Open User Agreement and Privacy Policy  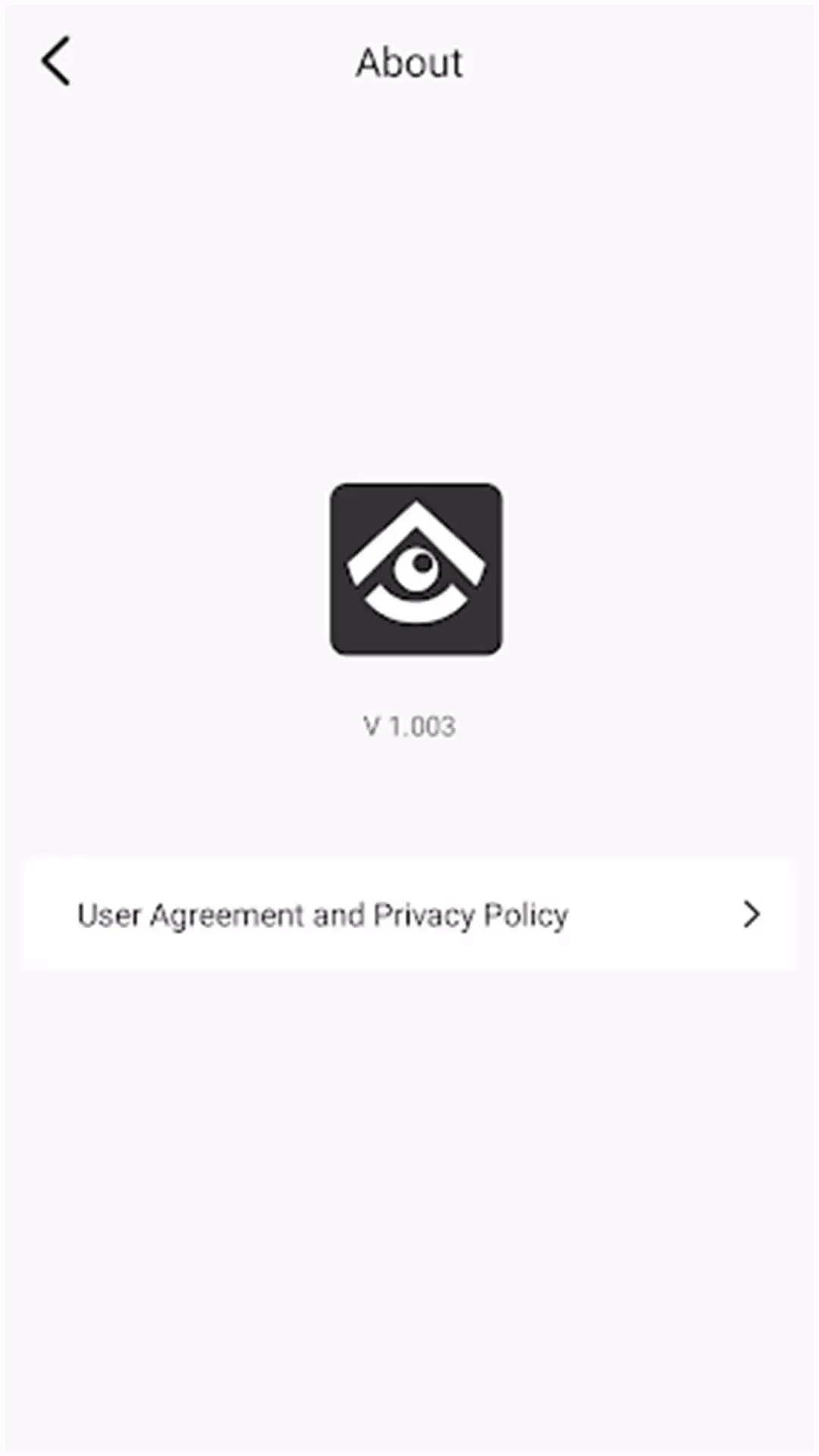(x=409, y=915)
